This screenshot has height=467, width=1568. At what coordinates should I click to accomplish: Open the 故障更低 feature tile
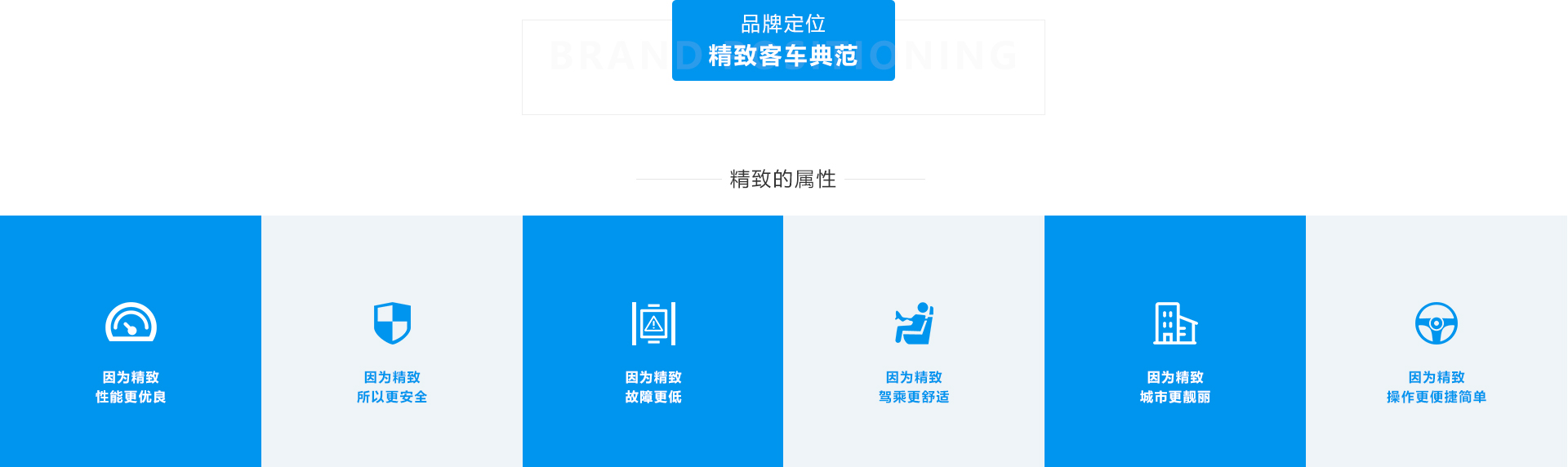click(x=653, y=343)
